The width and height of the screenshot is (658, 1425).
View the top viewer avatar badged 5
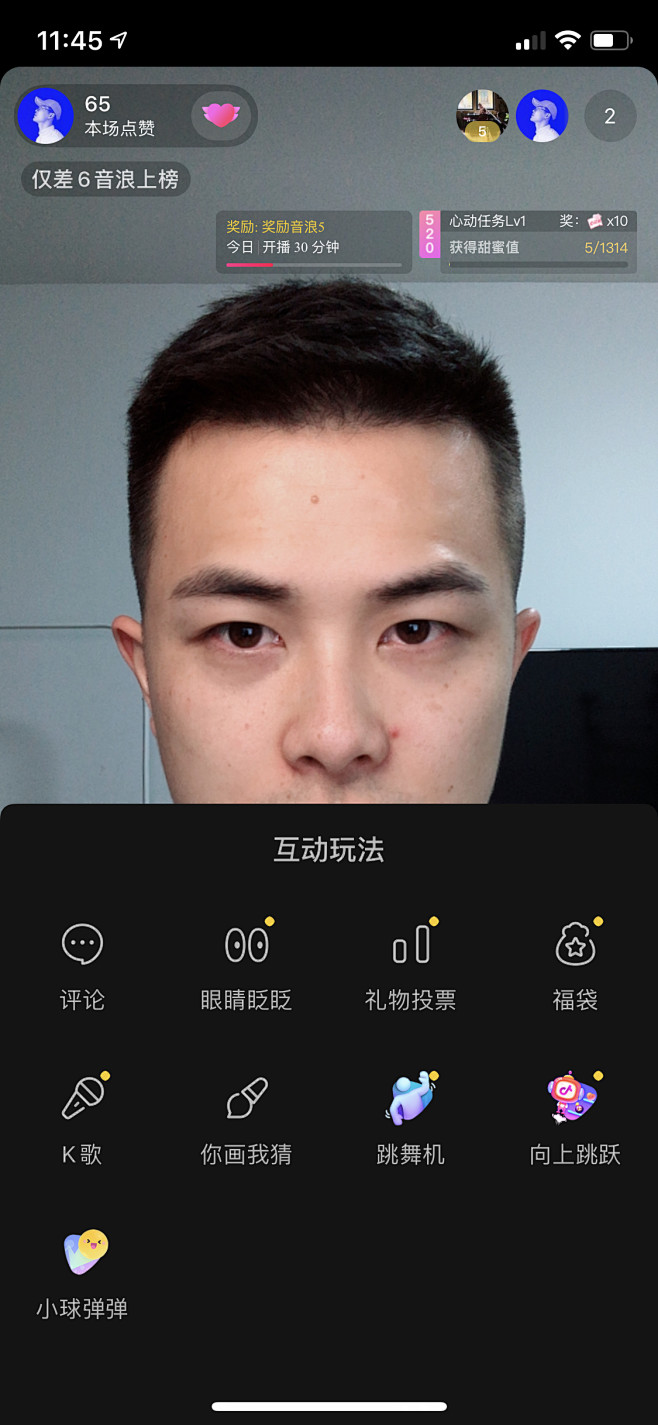(x=482, y=116)
